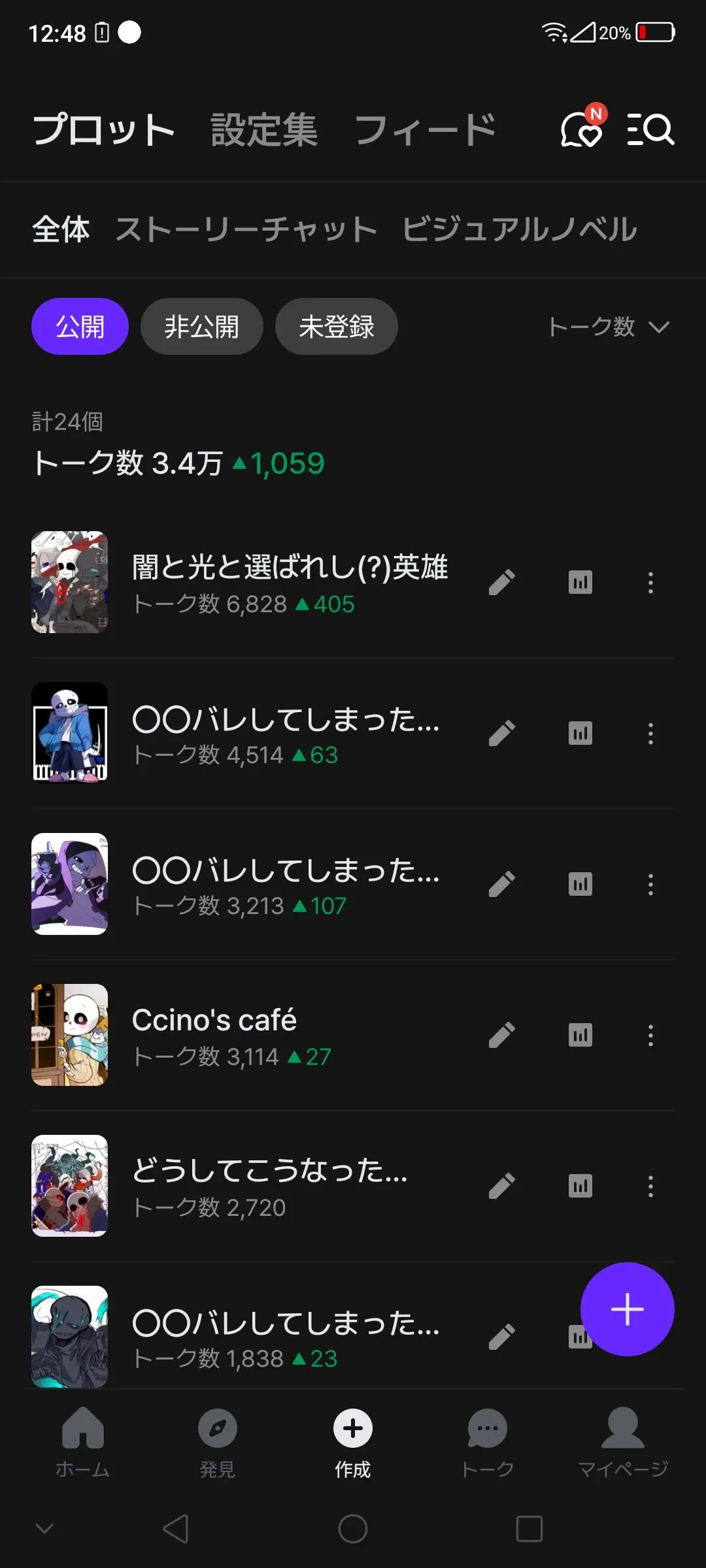The height and width of the screenshot is (1568, 706).
Task: Open the トーク tab
Action: [488, 1442]
